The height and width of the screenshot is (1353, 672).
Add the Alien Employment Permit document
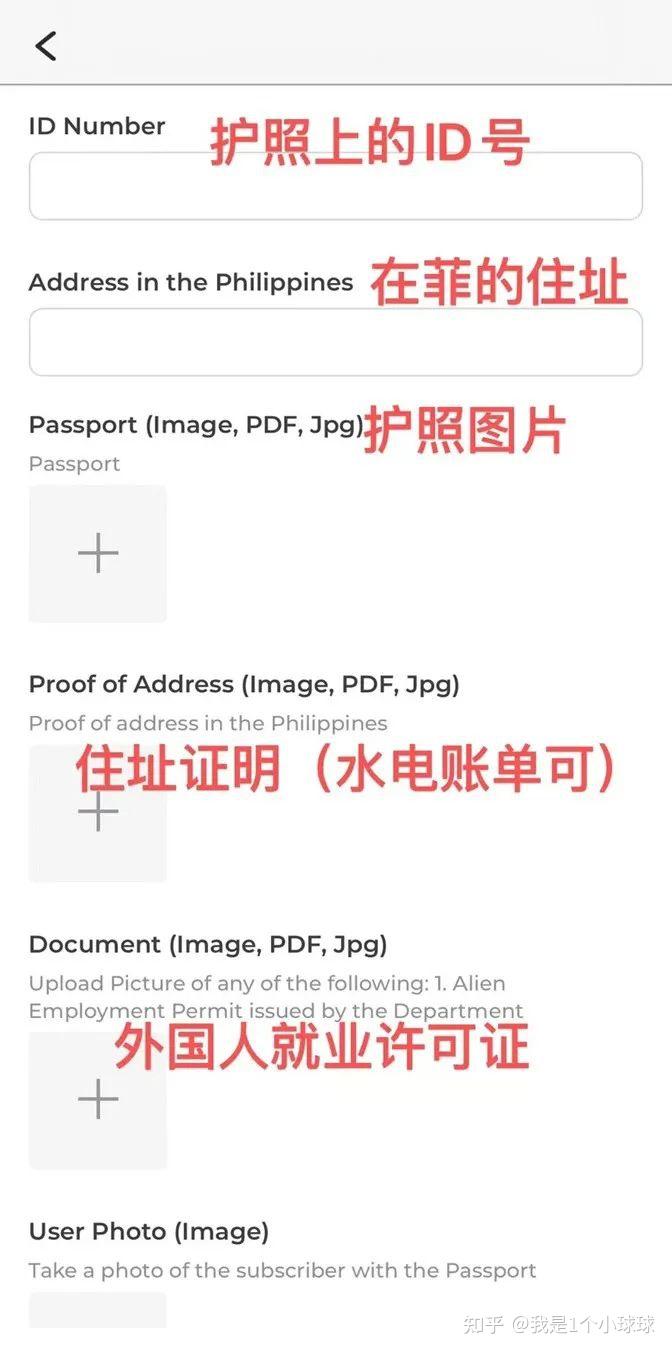[x=98, y=1099]
